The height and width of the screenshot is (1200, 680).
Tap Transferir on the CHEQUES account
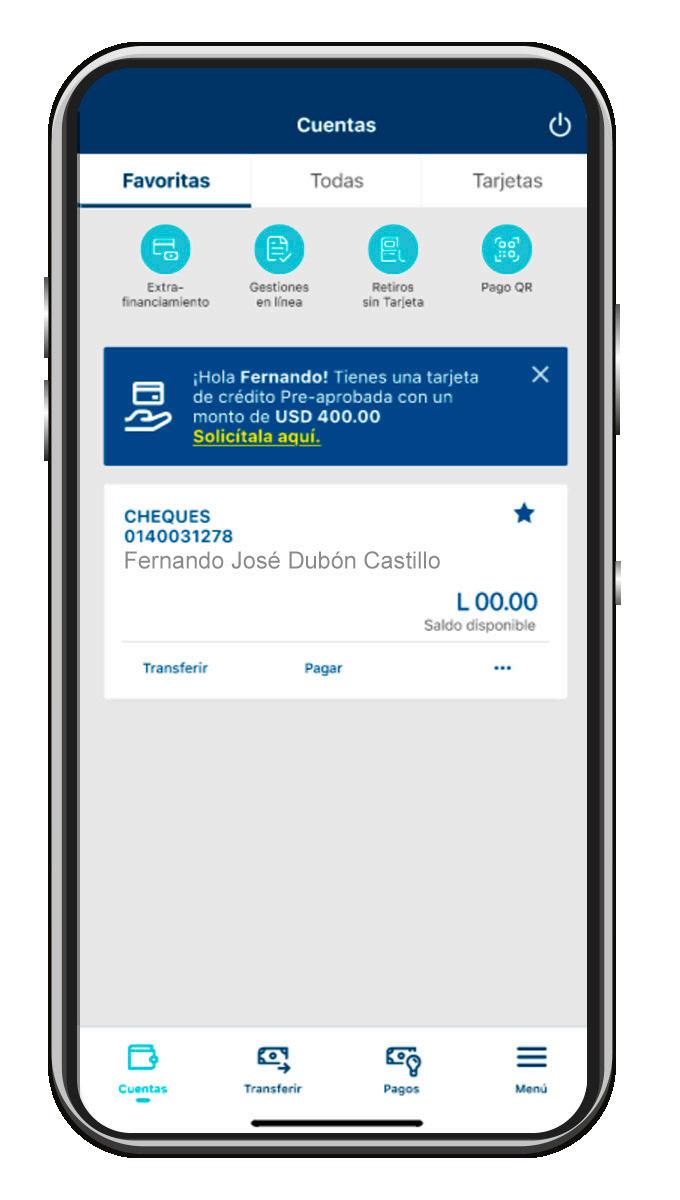tap(175, 668)
